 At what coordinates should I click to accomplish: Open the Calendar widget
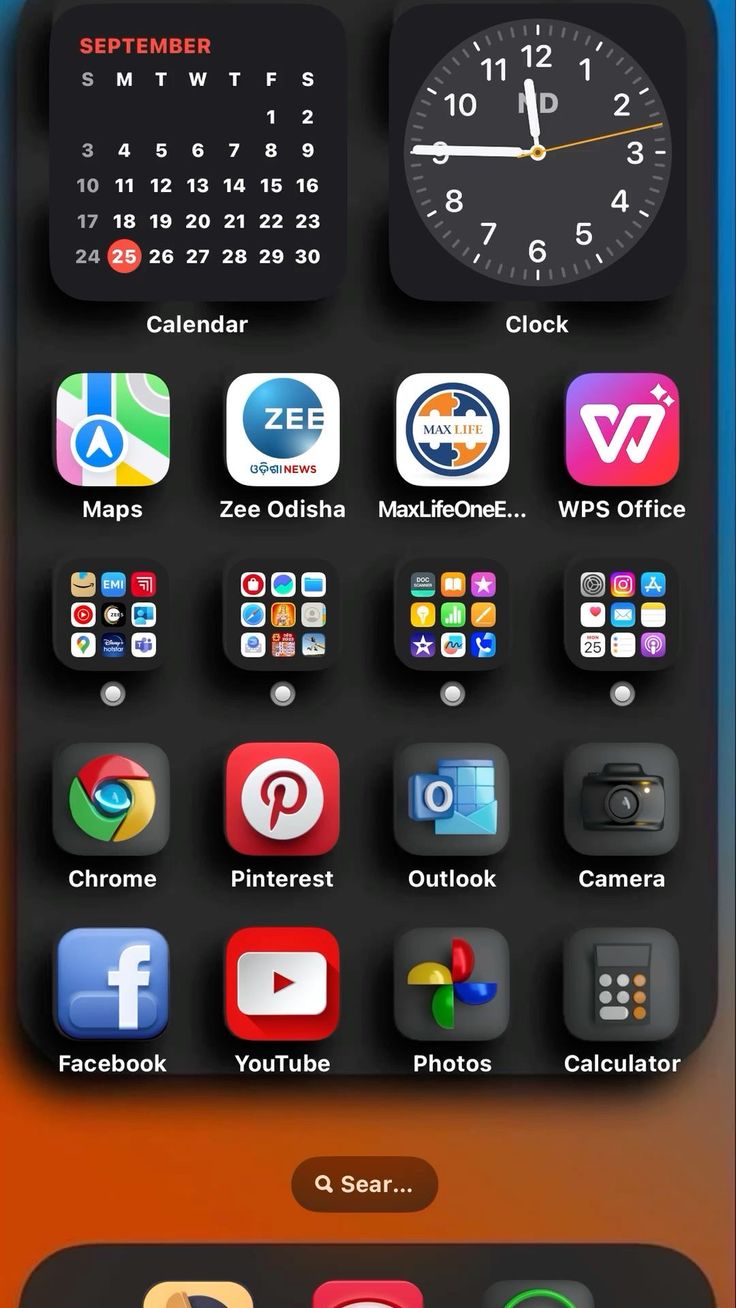(x=197, y=152)
